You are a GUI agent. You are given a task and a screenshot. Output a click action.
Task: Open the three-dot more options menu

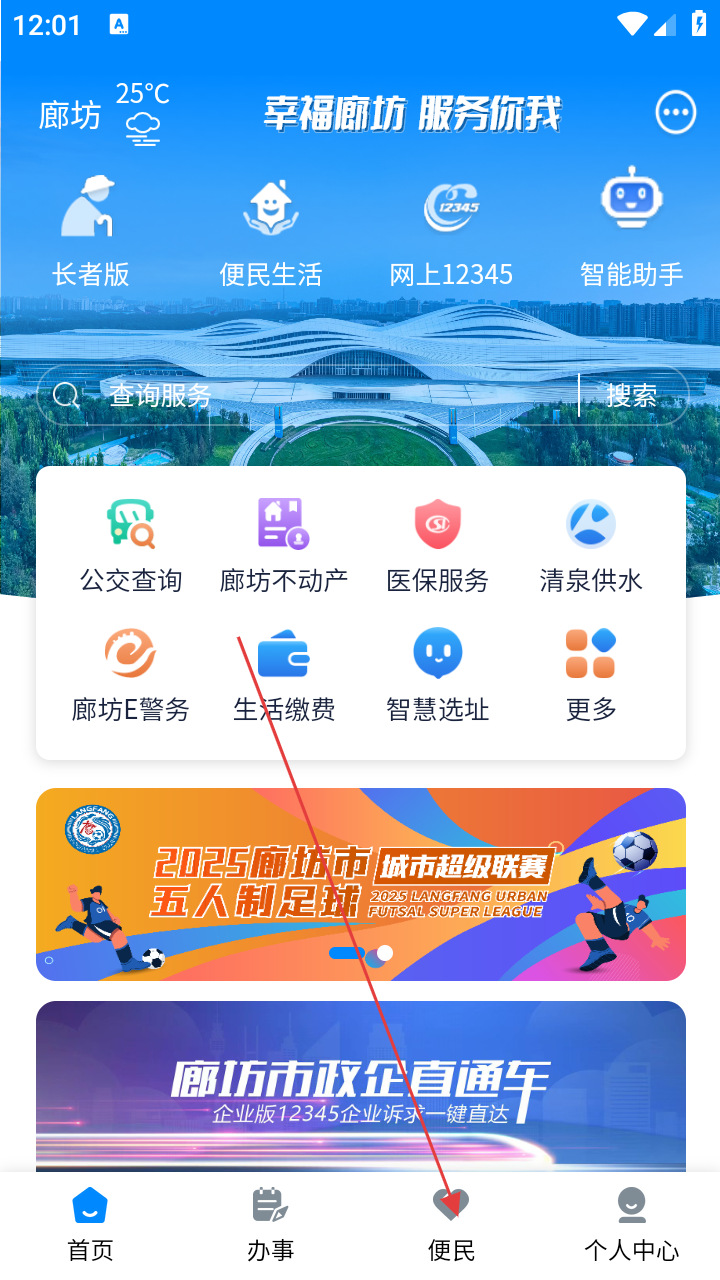click(676, 113)
